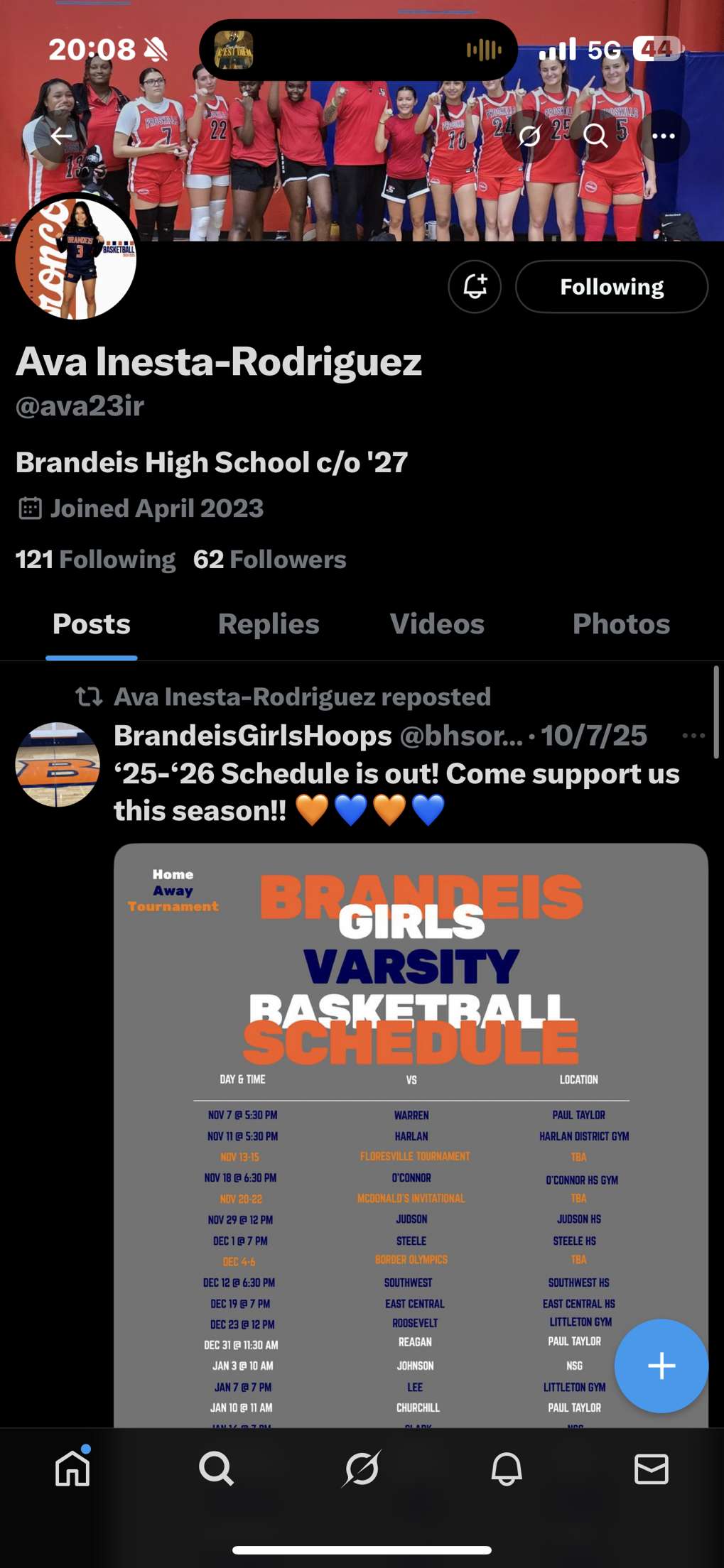Open the Search tab in bottom bar
This screenshot has width=724, height=1568.
pyautogui.click(x=217, y=1469)
